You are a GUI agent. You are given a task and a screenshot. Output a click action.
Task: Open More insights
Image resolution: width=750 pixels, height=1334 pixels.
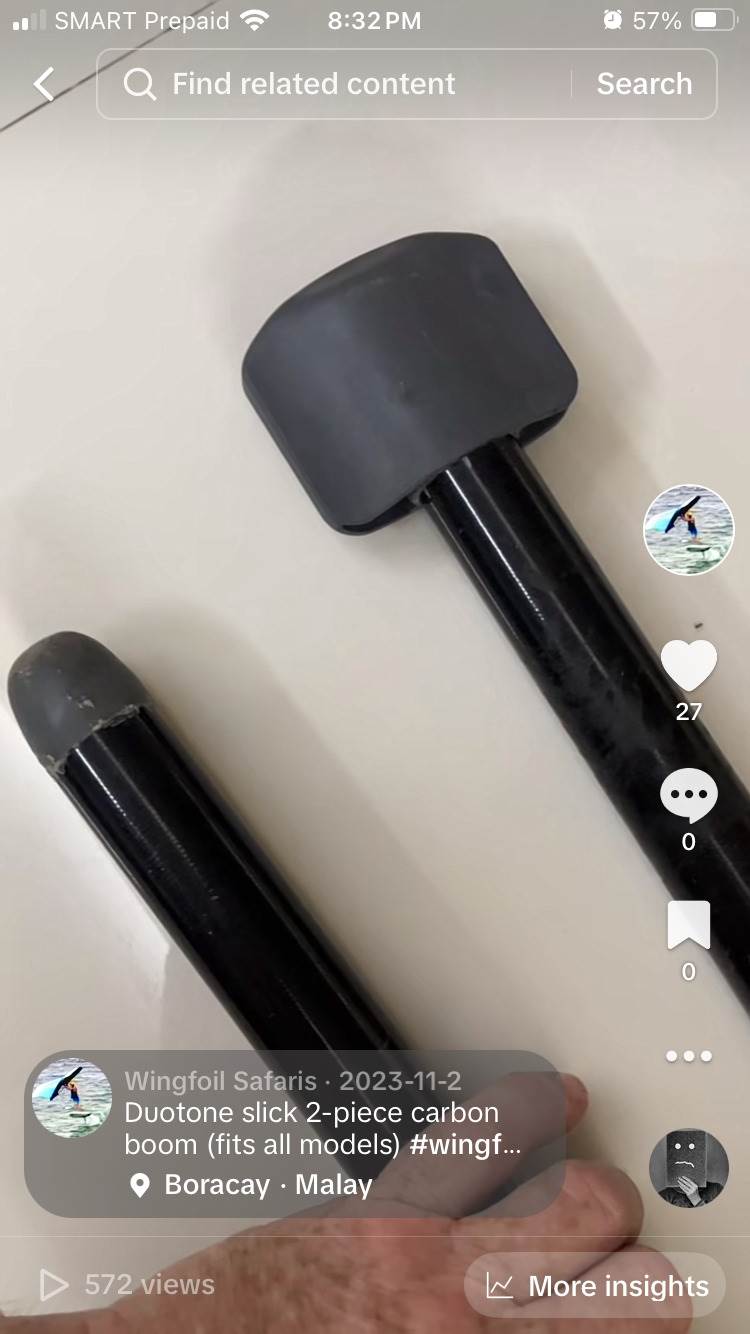597,1286
